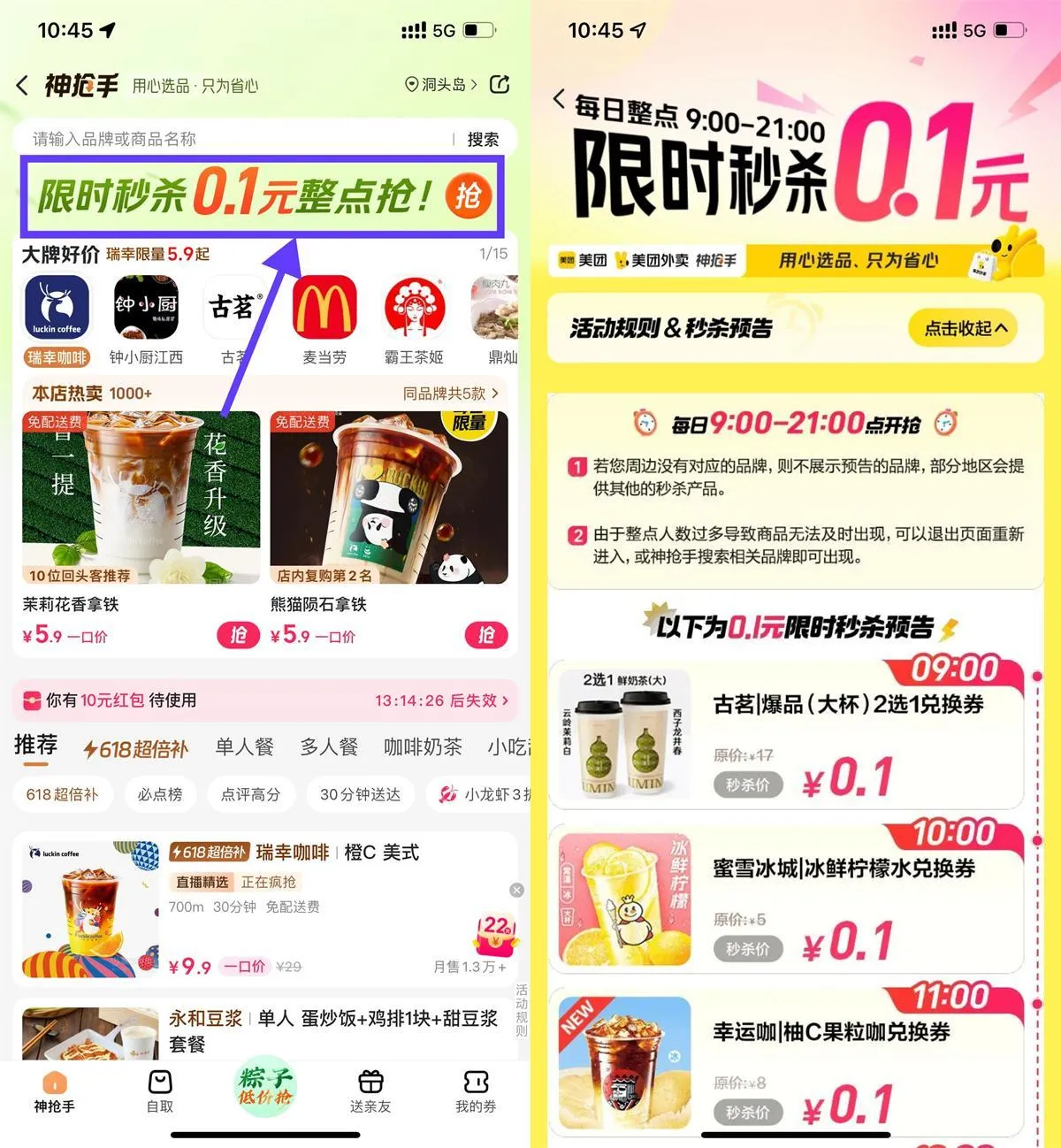Open 自取 in the bottom navigation

click(x=158, y=1094)
